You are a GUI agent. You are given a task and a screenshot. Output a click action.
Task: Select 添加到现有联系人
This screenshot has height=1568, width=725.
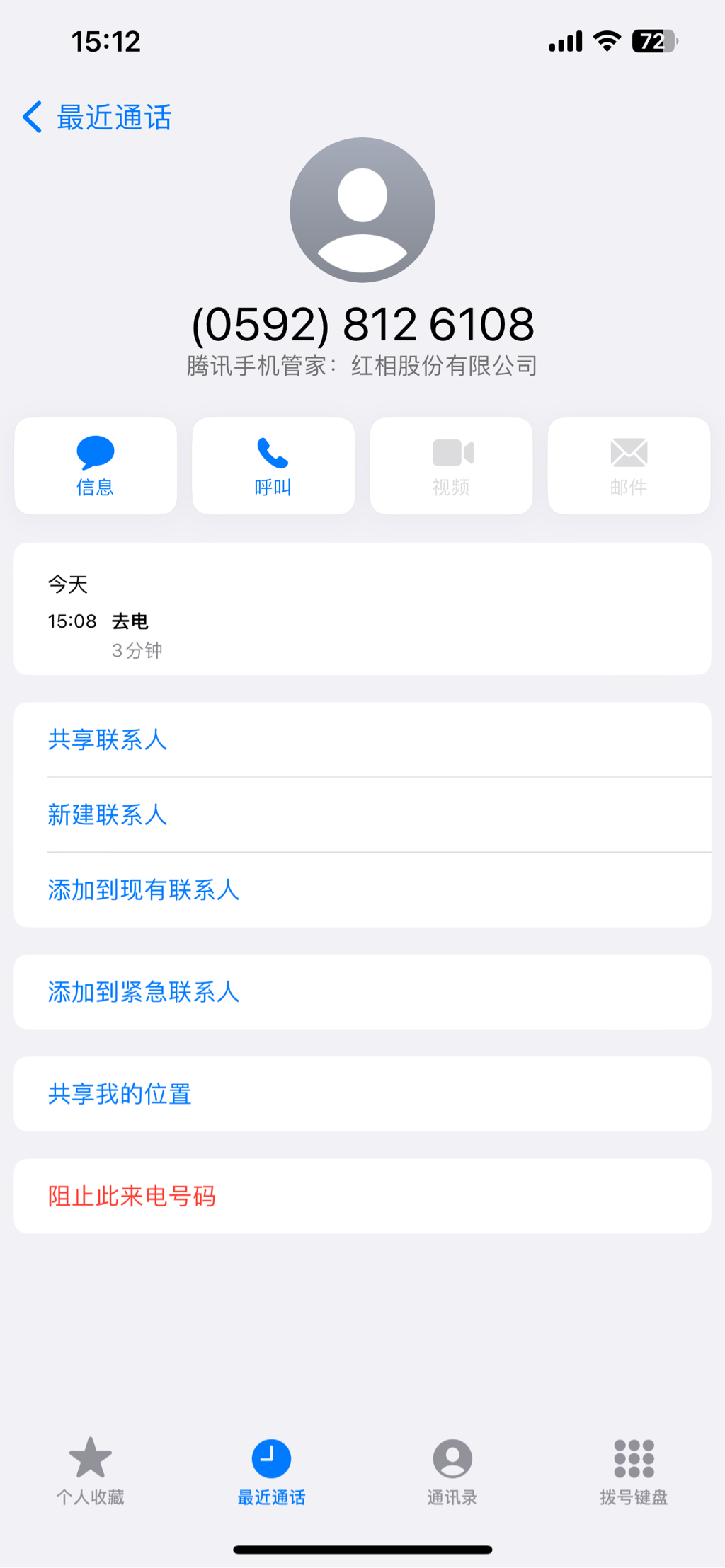(144, 890)
